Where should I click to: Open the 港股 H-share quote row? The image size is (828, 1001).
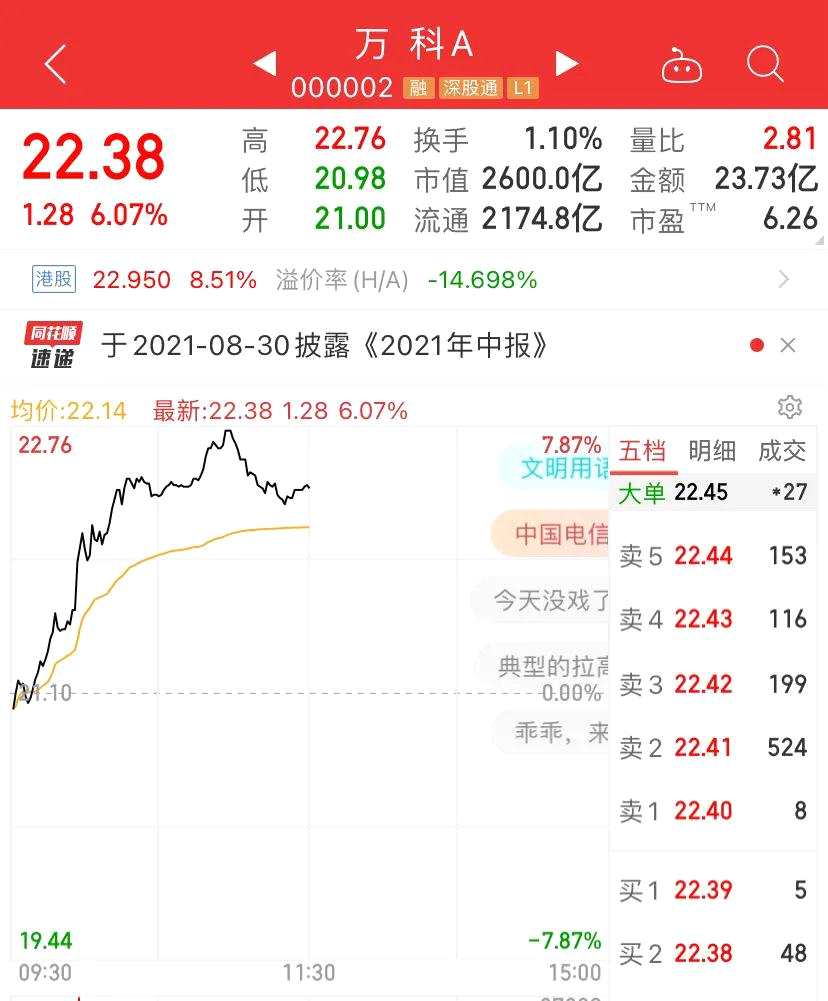[412, 280]
